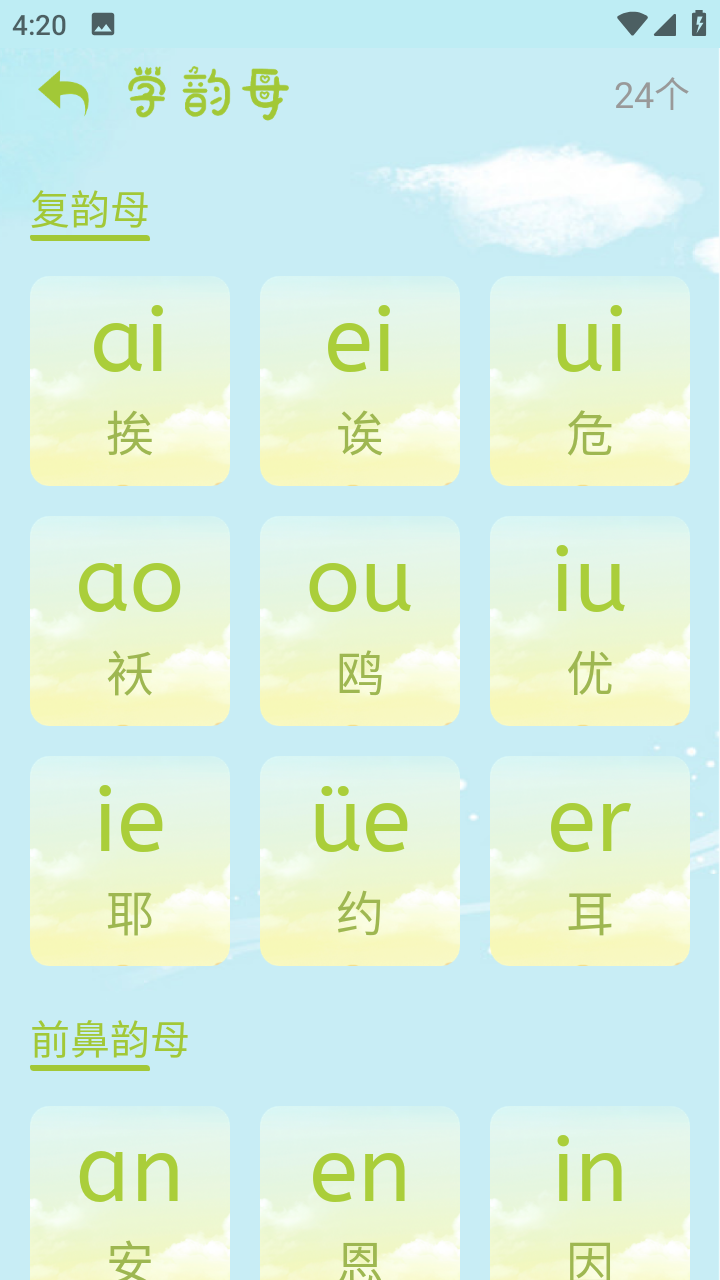720x1280 pixels.
Task: Tap the 'ui' 危 card
Action: (590, 381)
